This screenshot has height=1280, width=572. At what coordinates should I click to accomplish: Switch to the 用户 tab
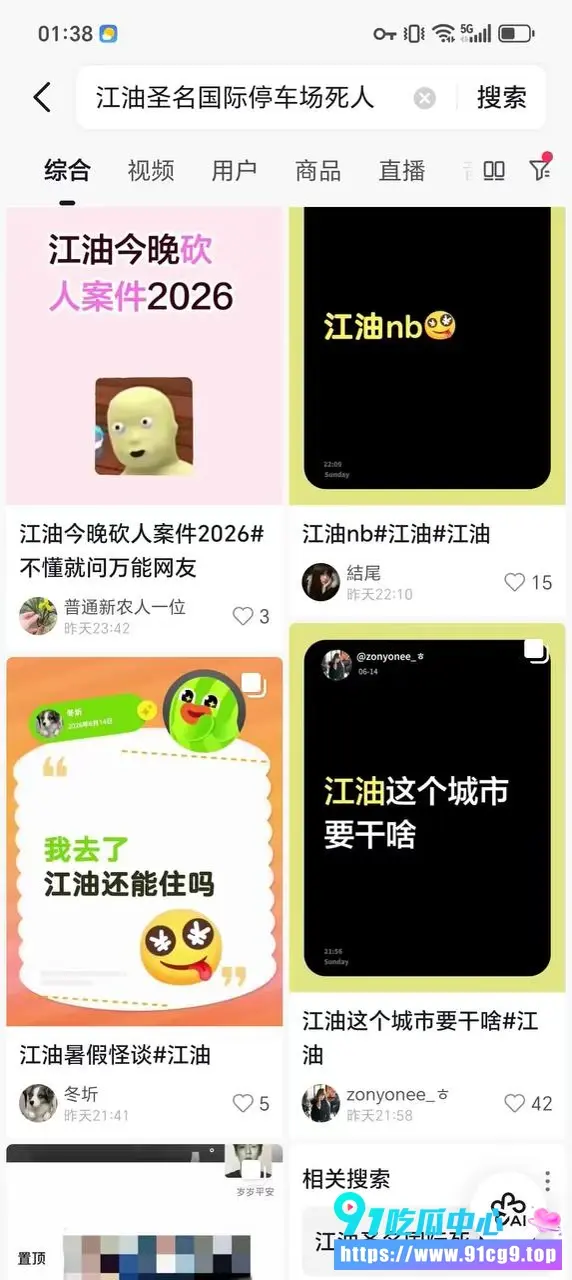point(234,171)
